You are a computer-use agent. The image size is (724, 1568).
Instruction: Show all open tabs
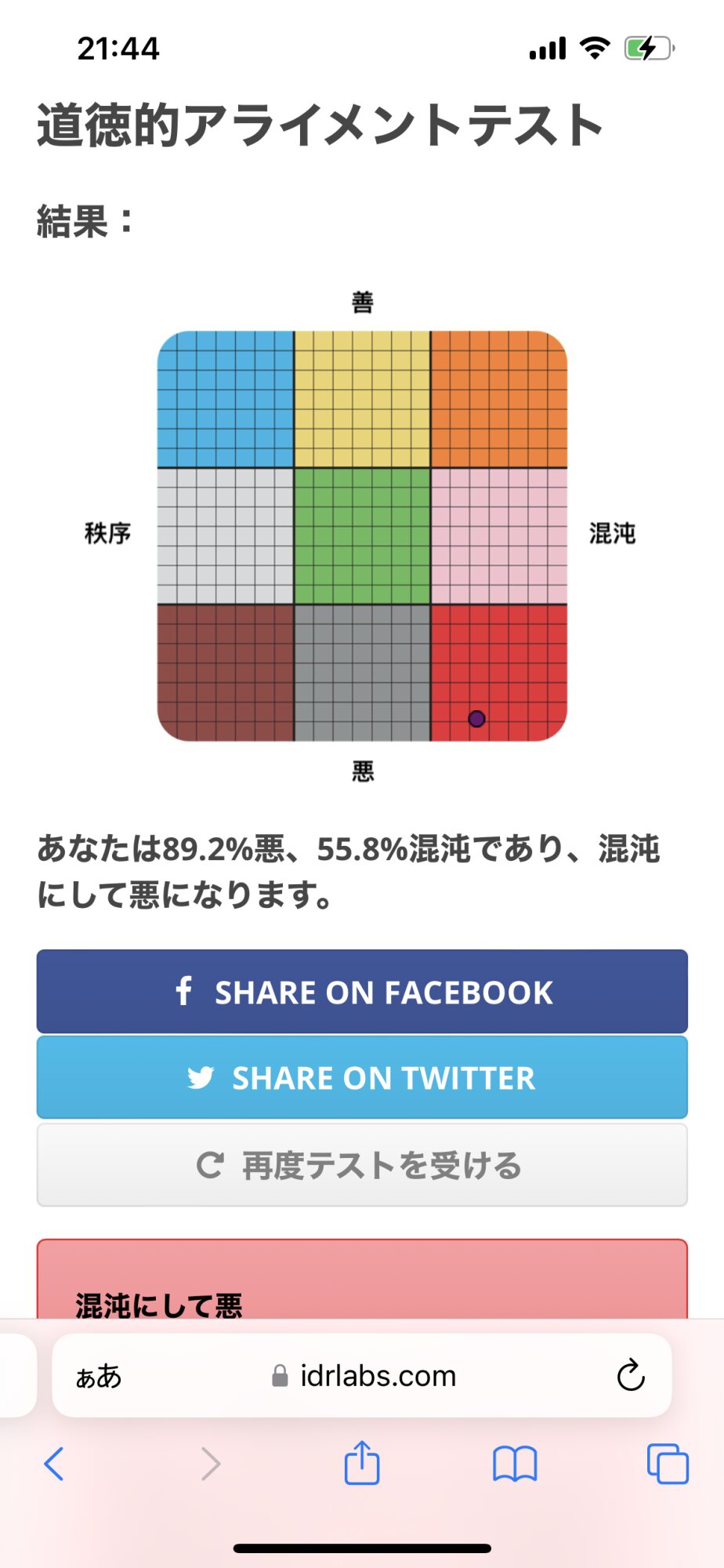(668, 1463)
